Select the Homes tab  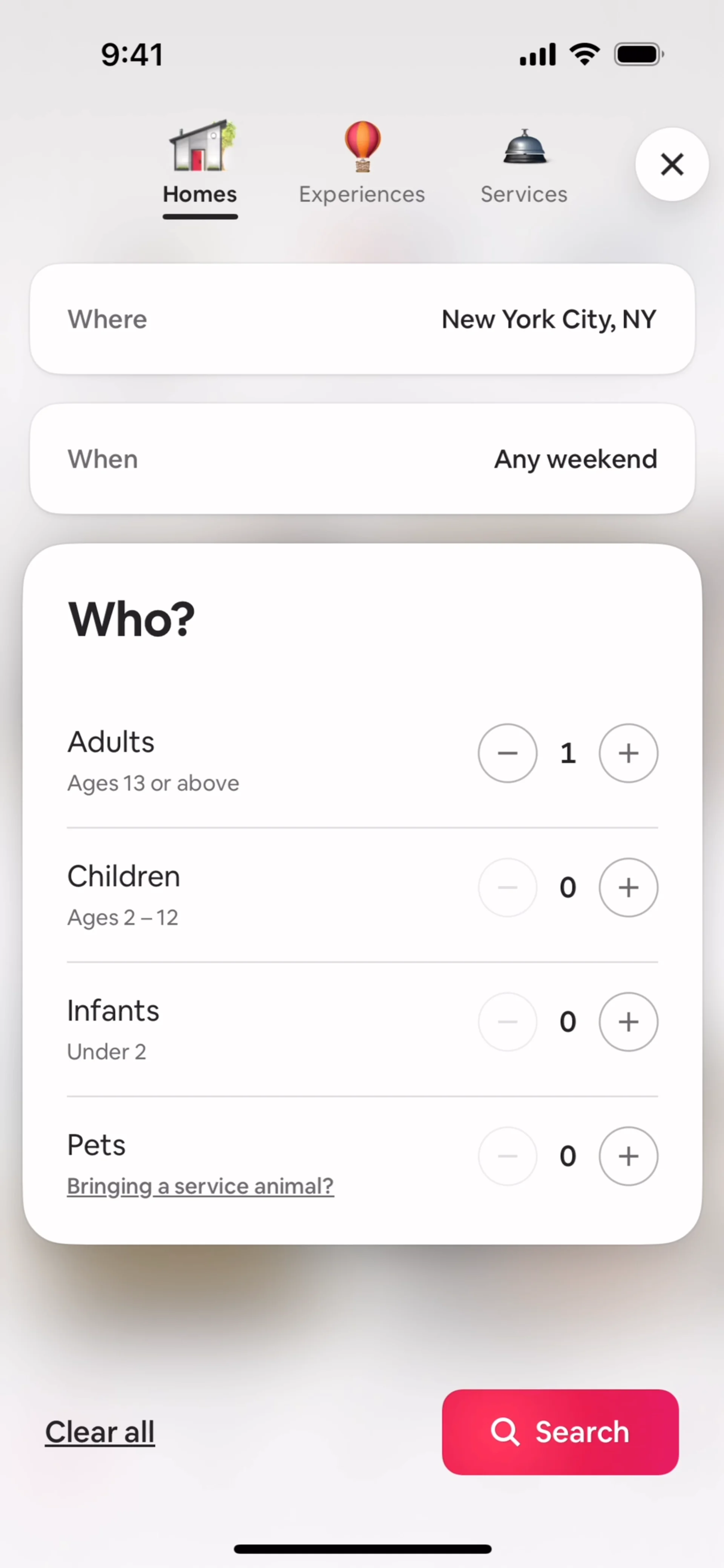point(200,164)
